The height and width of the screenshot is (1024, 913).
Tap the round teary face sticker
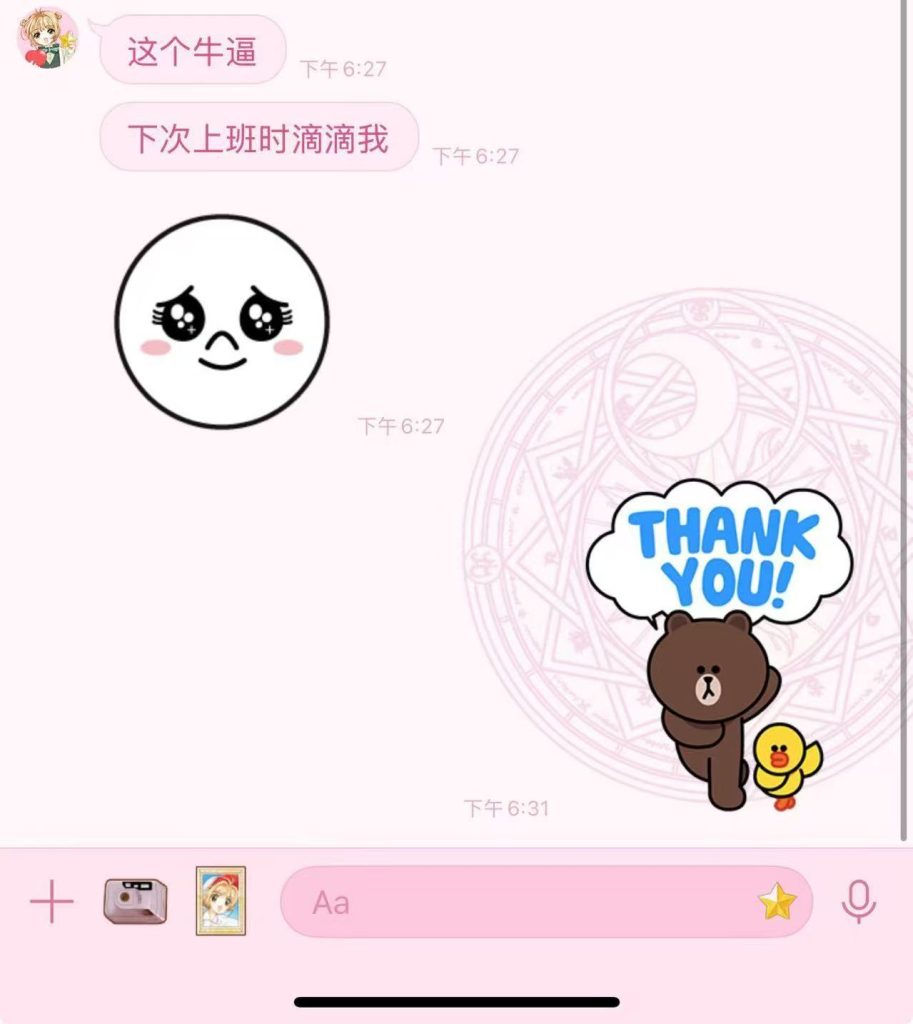pos(222,322)
